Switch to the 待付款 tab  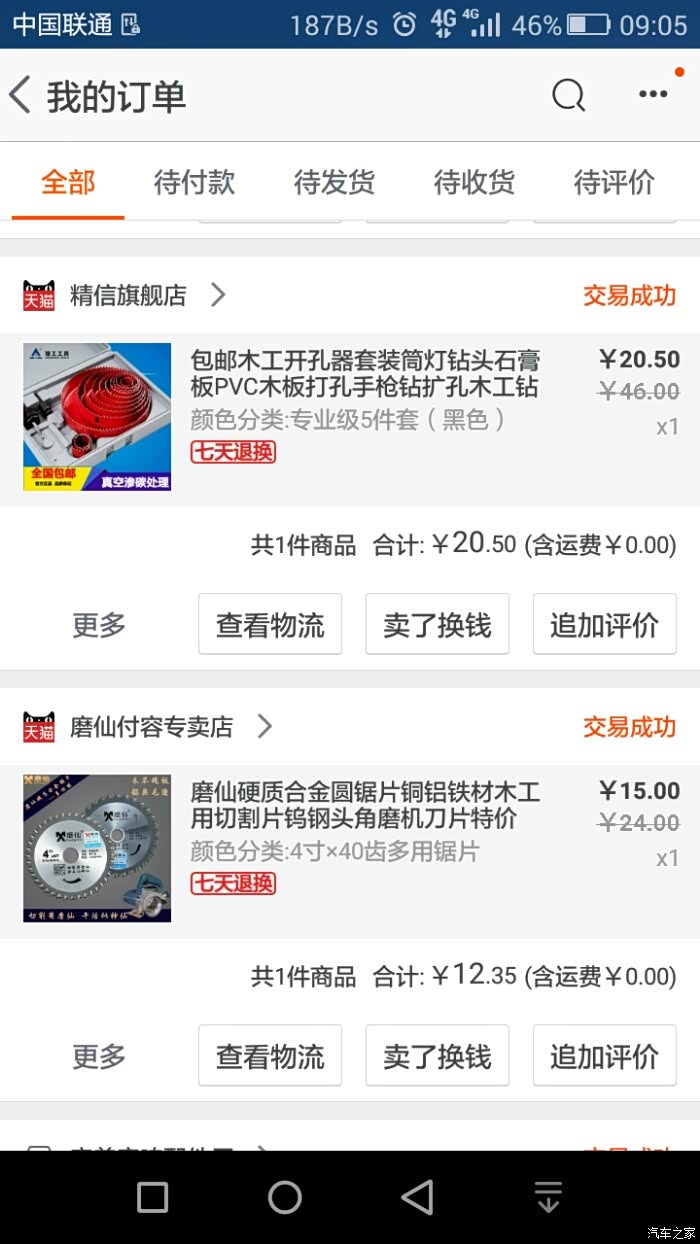pos(194,182)
